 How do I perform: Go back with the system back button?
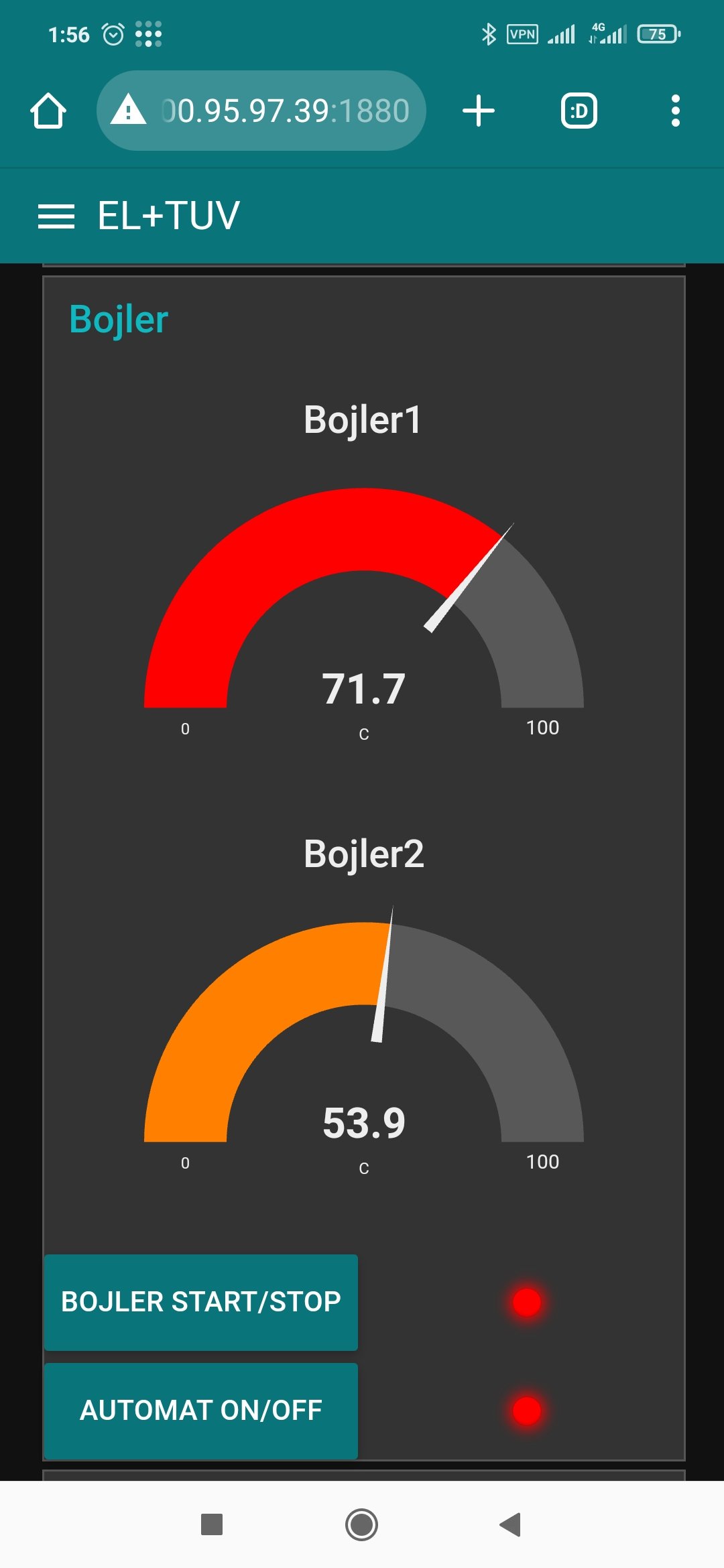511,1524
